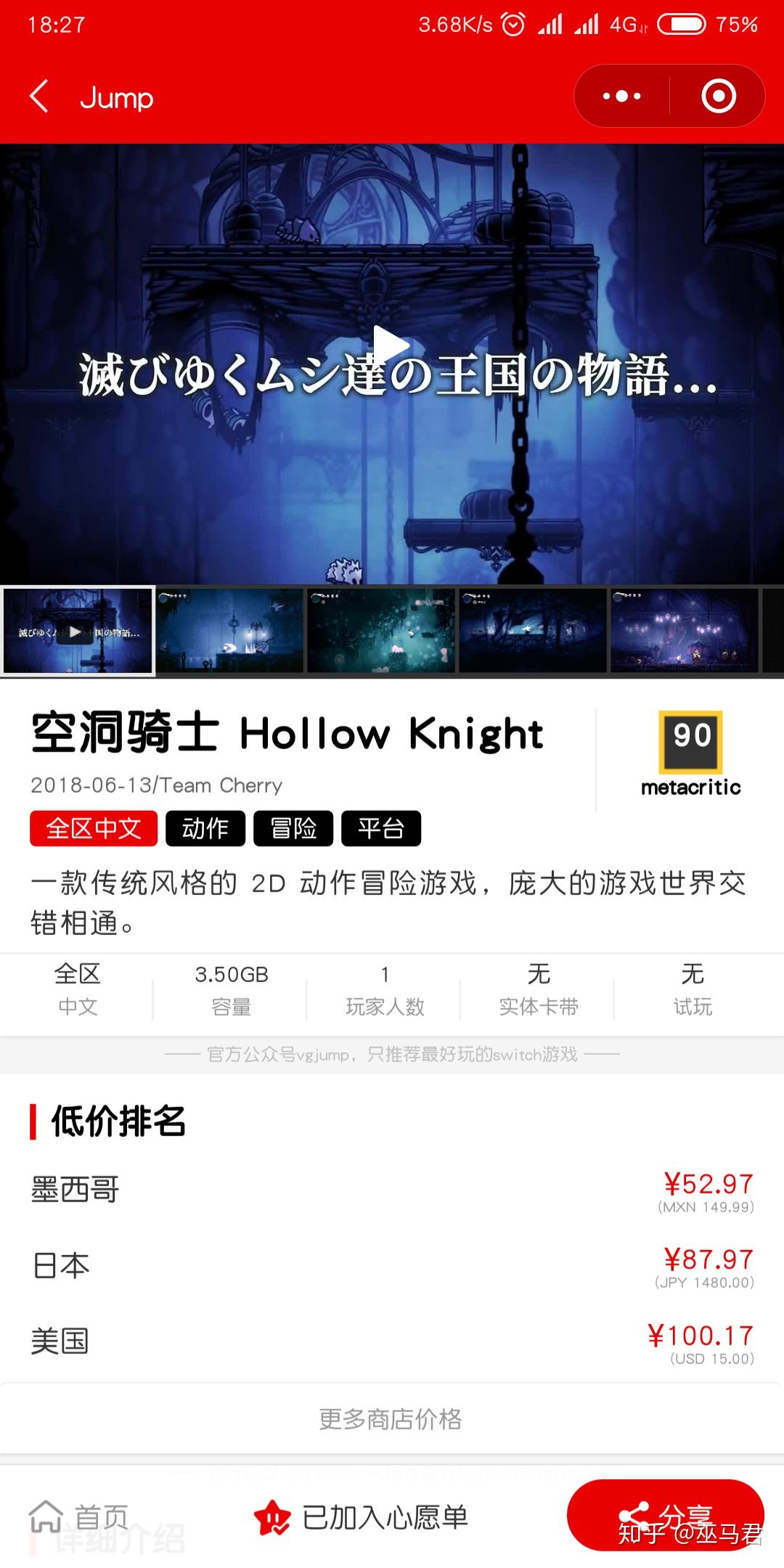Open the 美国 price row

(x=392, y=1342)
